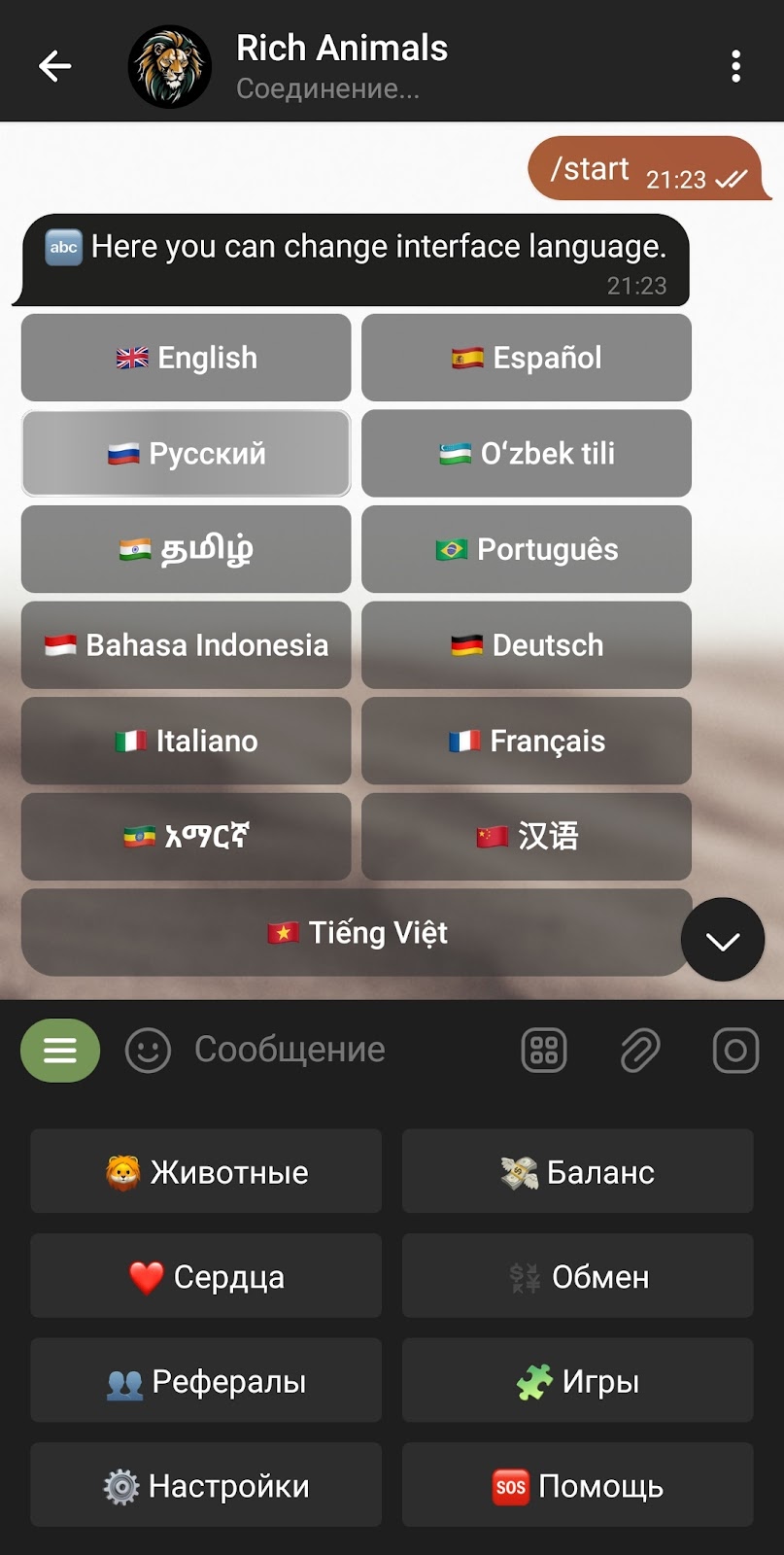784x1555 pixels.
Task: Tap the Помощь help button
Action: pos(577,1485)
